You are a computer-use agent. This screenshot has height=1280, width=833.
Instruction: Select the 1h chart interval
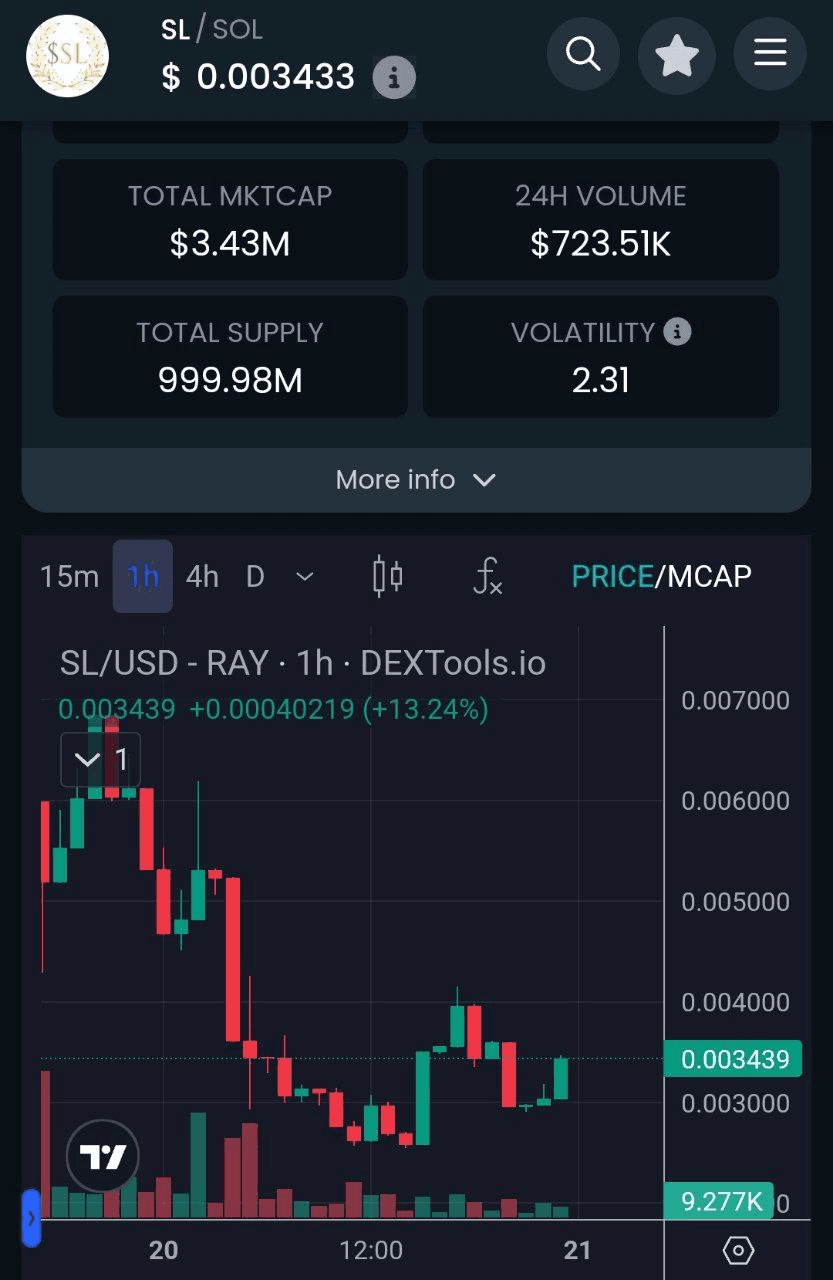(x=143, y=577)
